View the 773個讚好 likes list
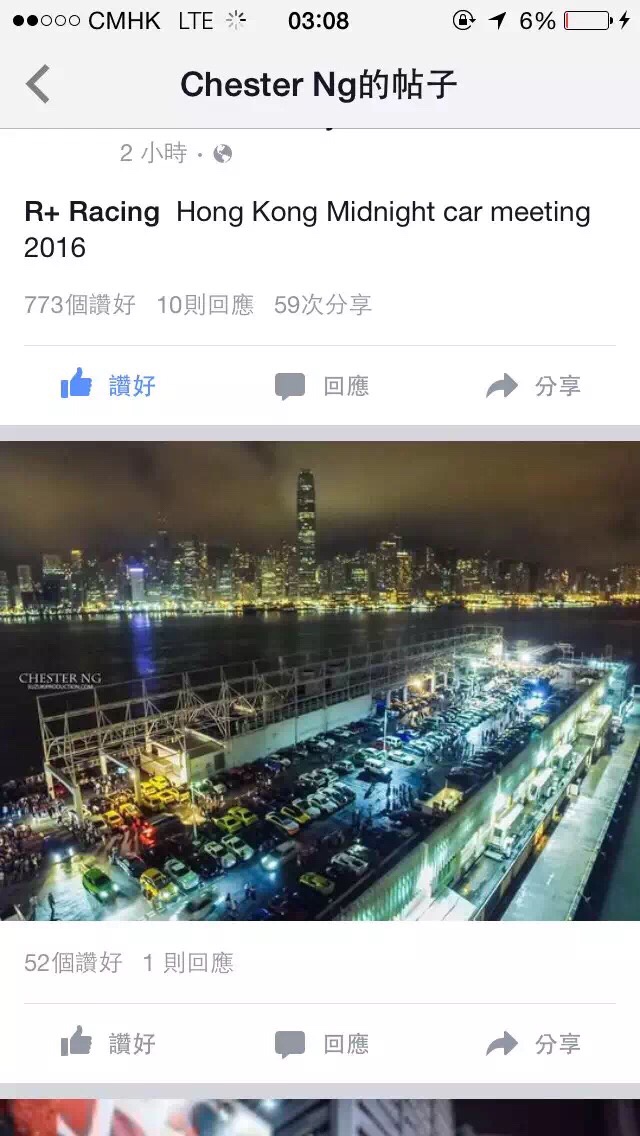This screenshot has width=640, height=1136. [x=80, y=305]
